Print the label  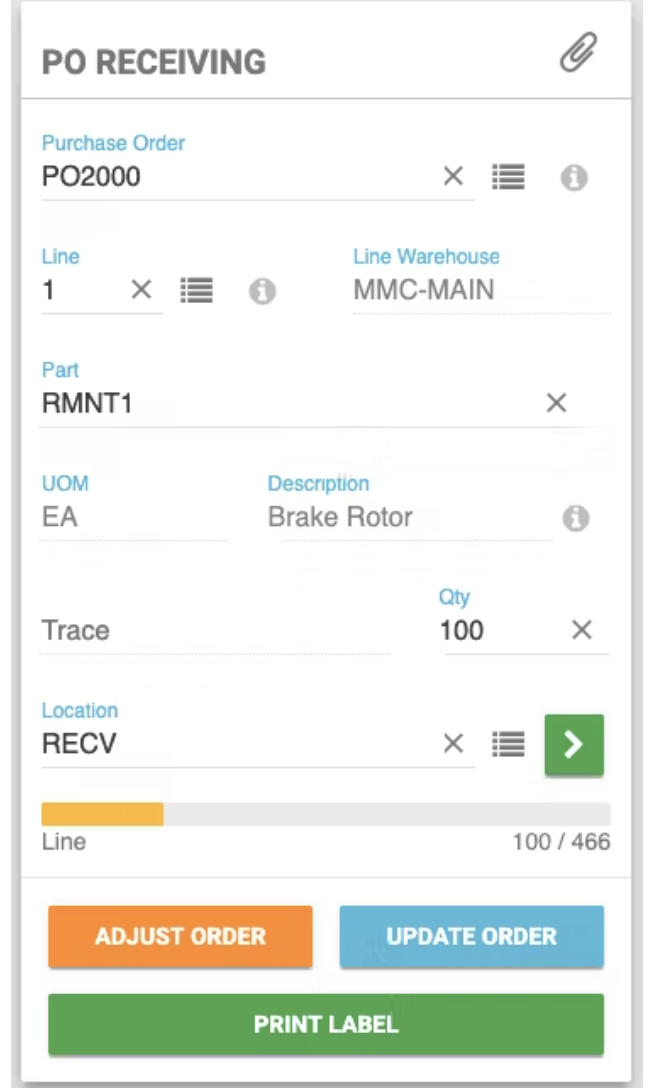(325, 1024)
